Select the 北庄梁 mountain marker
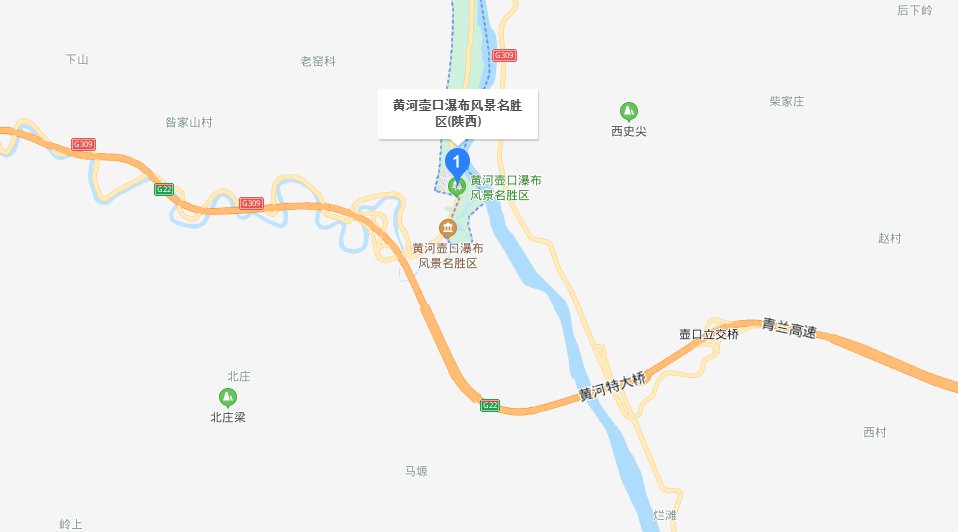 227,397
